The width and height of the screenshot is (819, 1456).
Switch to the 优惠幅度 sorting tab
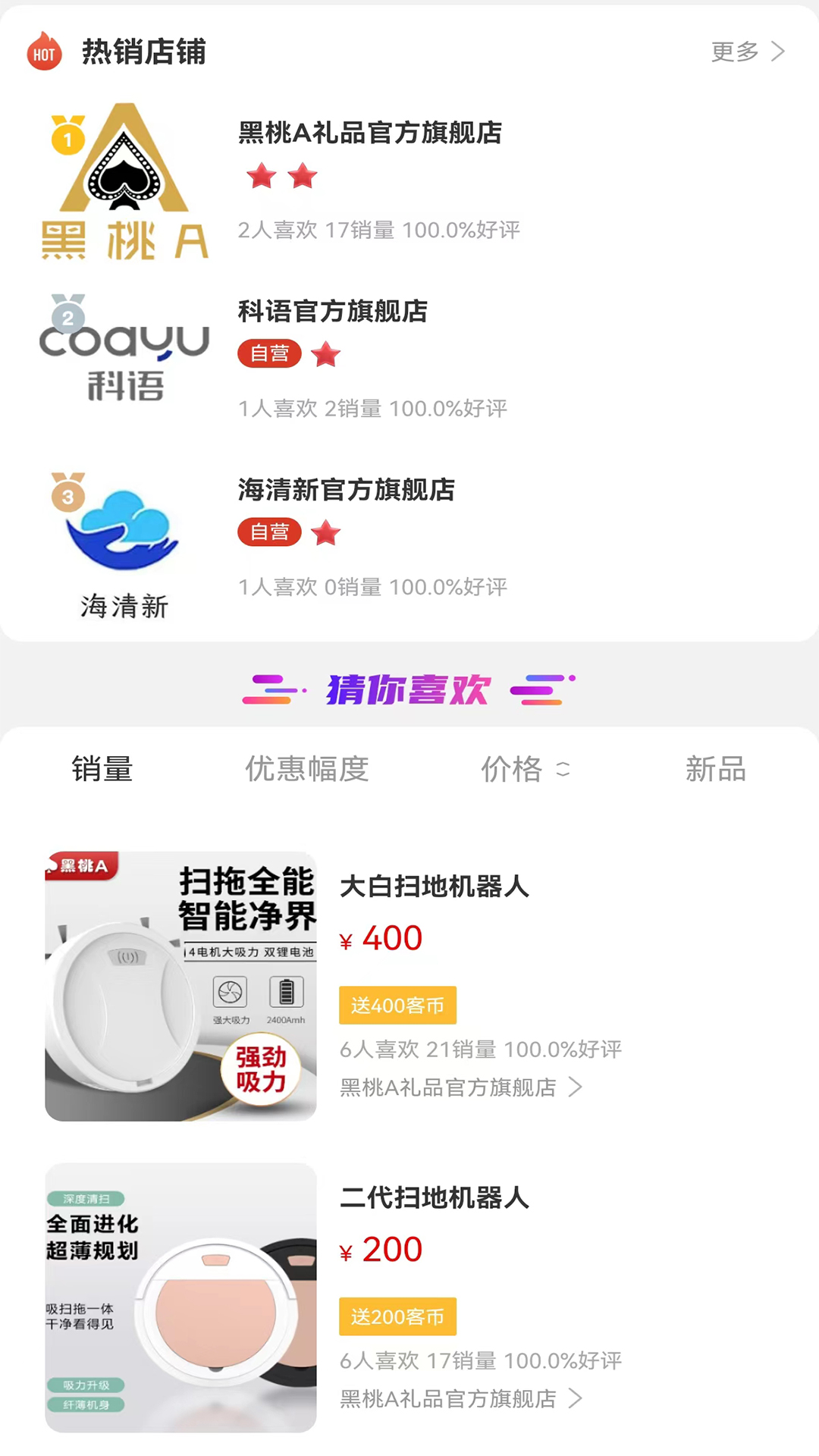307,769
